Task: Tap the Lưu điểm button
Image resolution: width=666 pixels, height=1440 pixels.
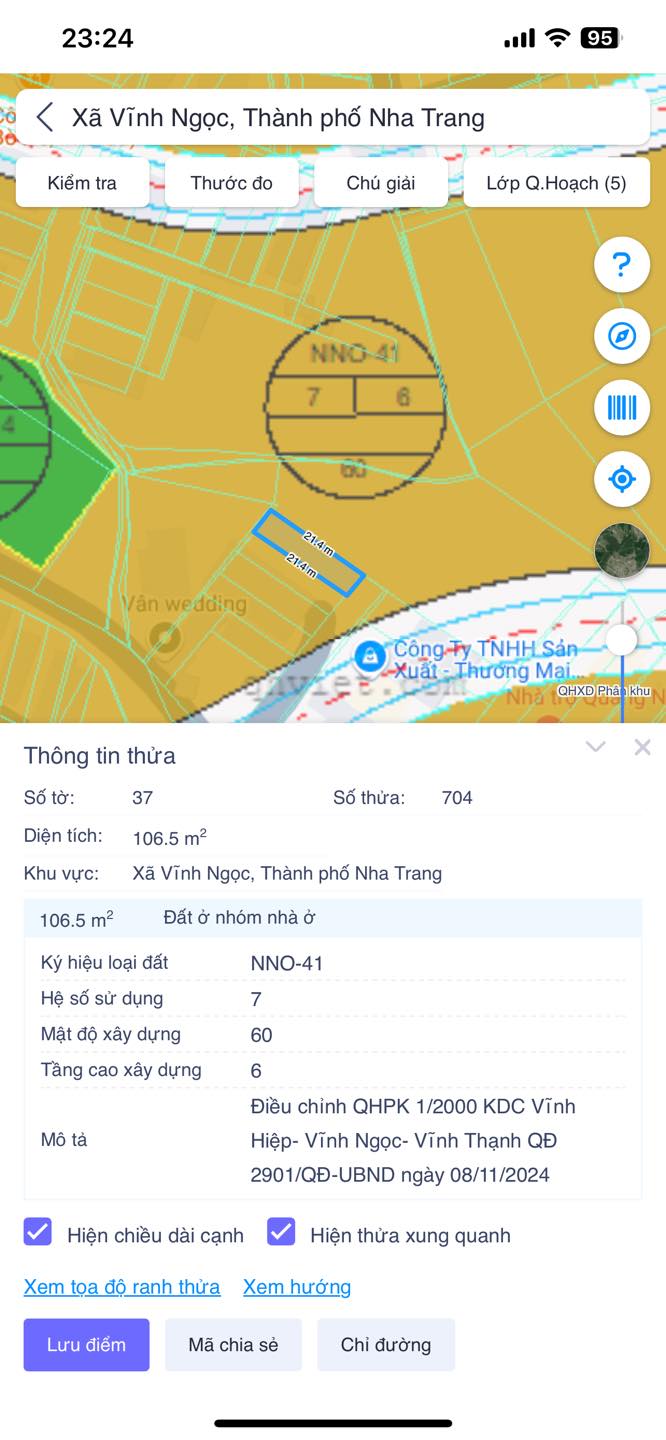Action: tap(87, 1345)
